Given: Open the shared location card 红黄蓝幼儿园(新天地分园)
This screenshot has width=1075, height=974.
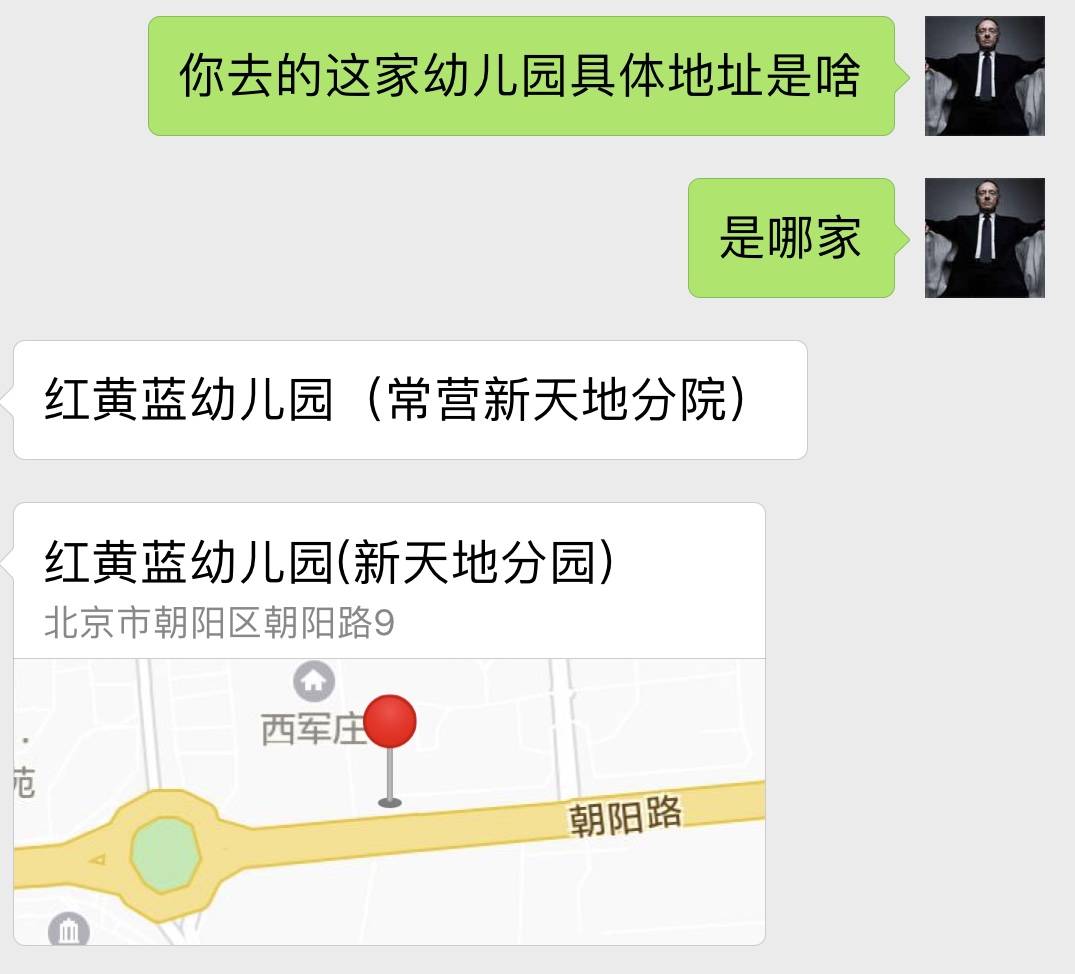Looking at the screenshot, I should click(x=389, y=723).
